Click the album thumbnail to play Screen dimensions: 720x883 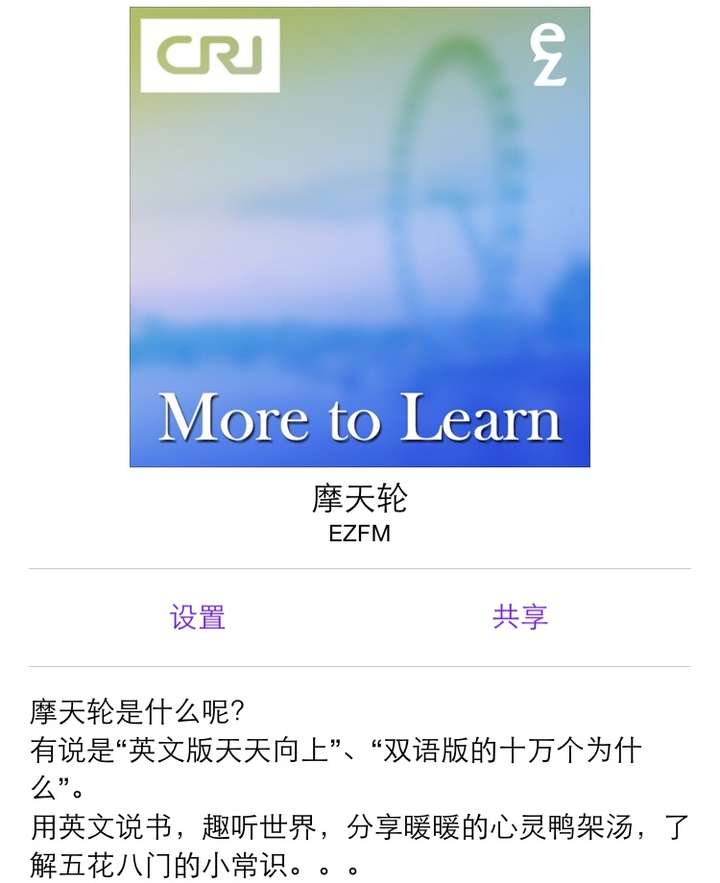click(360, 235)
